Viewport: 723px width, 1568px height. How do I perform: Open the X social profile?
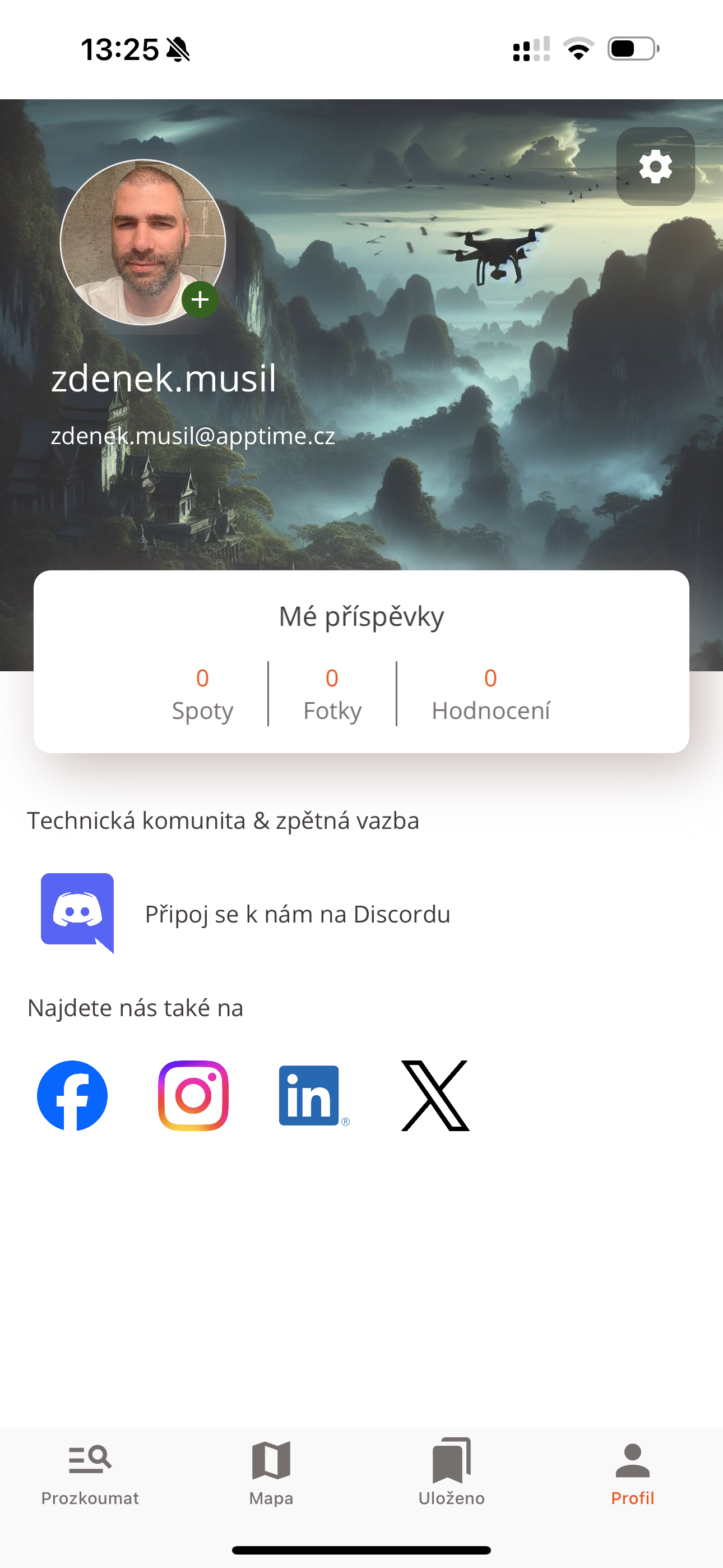(435, 1096)
